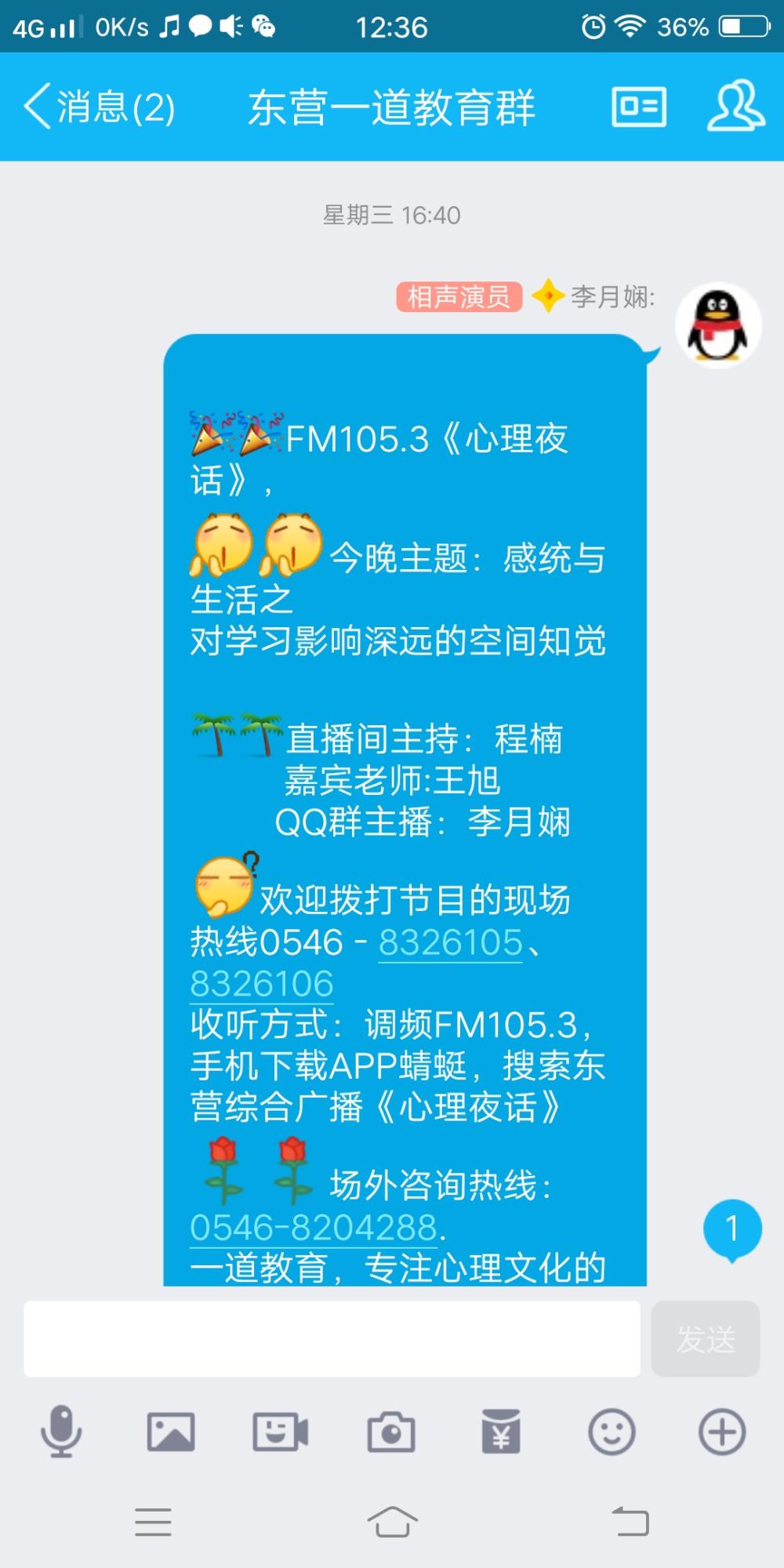Tap the system home button
Screen dimensions: 784x1568
392,1522
